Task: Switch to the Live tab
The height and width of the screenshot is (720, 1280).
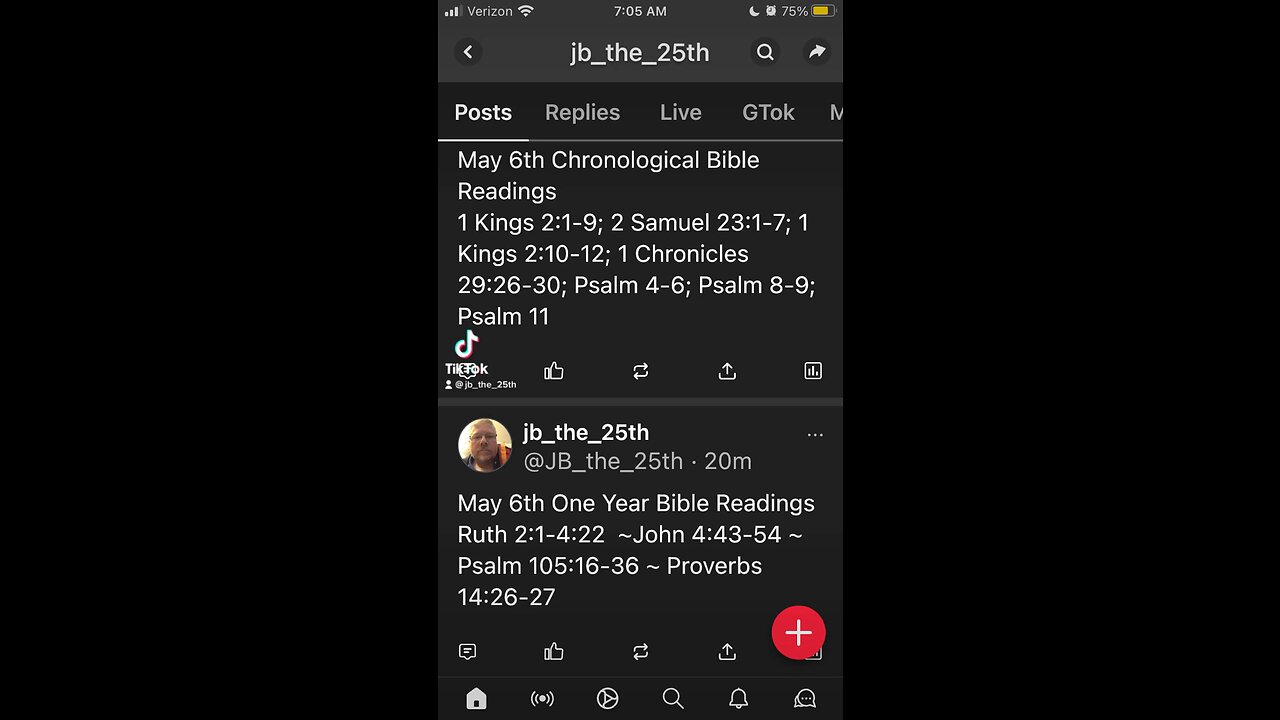Action: pos(680,112)
